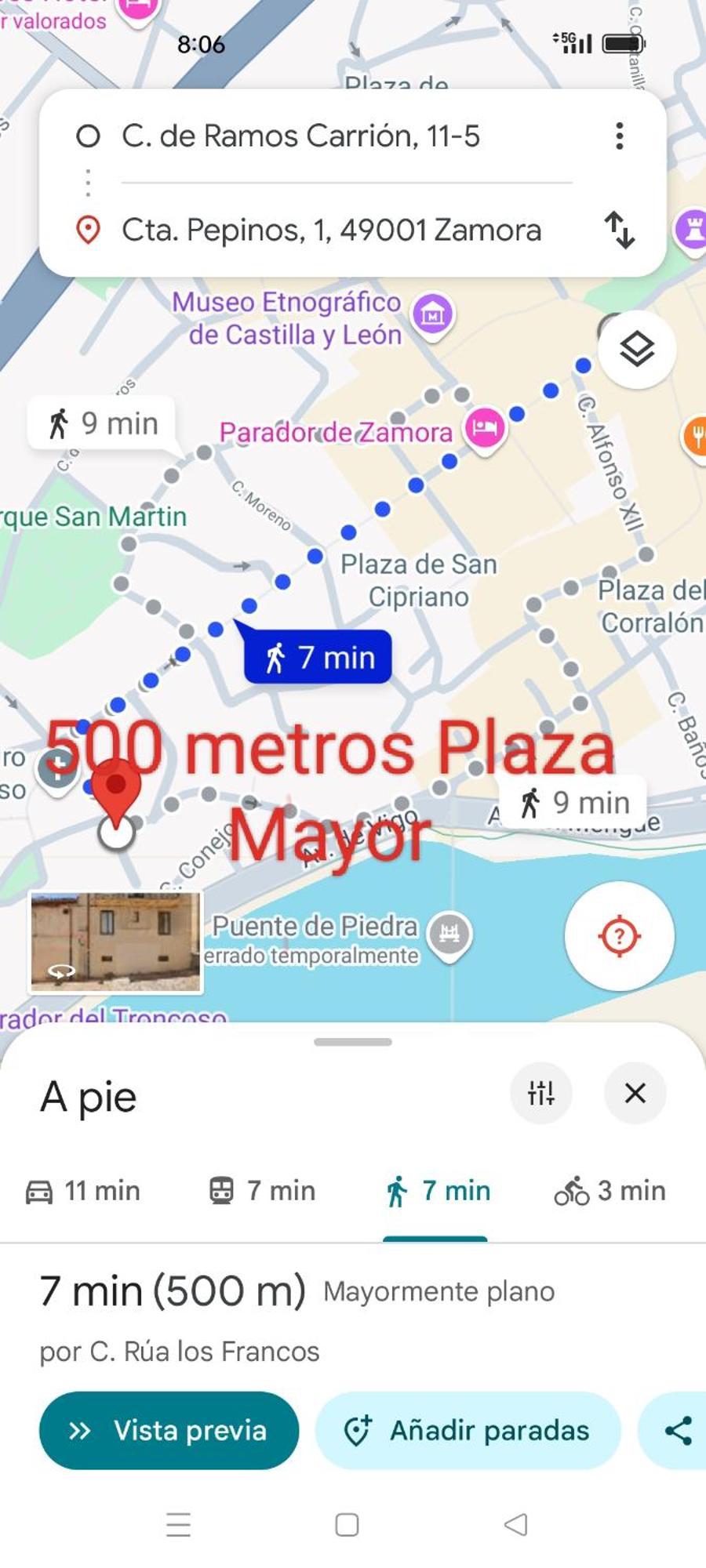706x1568 pixels.
Task: Select the walking tab, 7 min
Action: (x=437, y=1191)
